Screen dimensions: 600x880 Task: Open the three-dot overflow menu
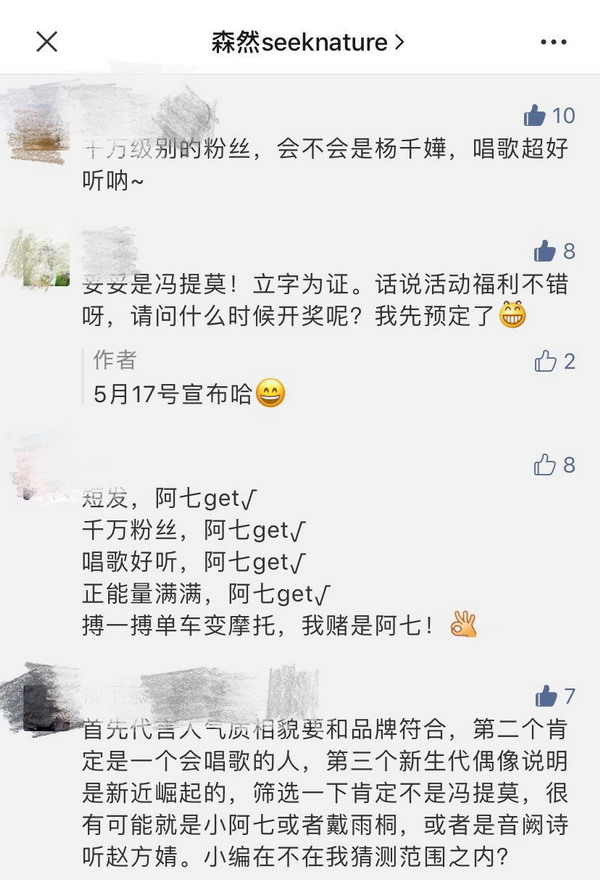553,42
